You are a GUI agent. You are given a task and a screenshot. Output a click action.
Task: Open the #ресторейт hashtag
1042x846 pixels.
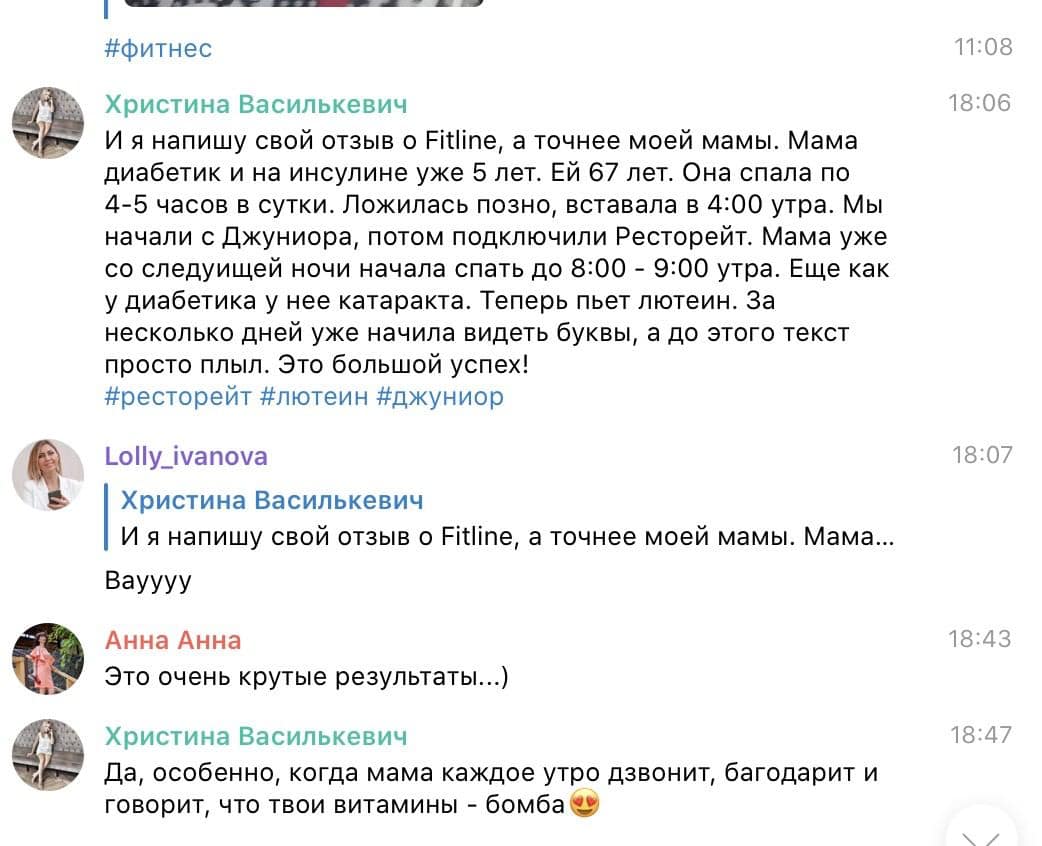pos(178,396)
